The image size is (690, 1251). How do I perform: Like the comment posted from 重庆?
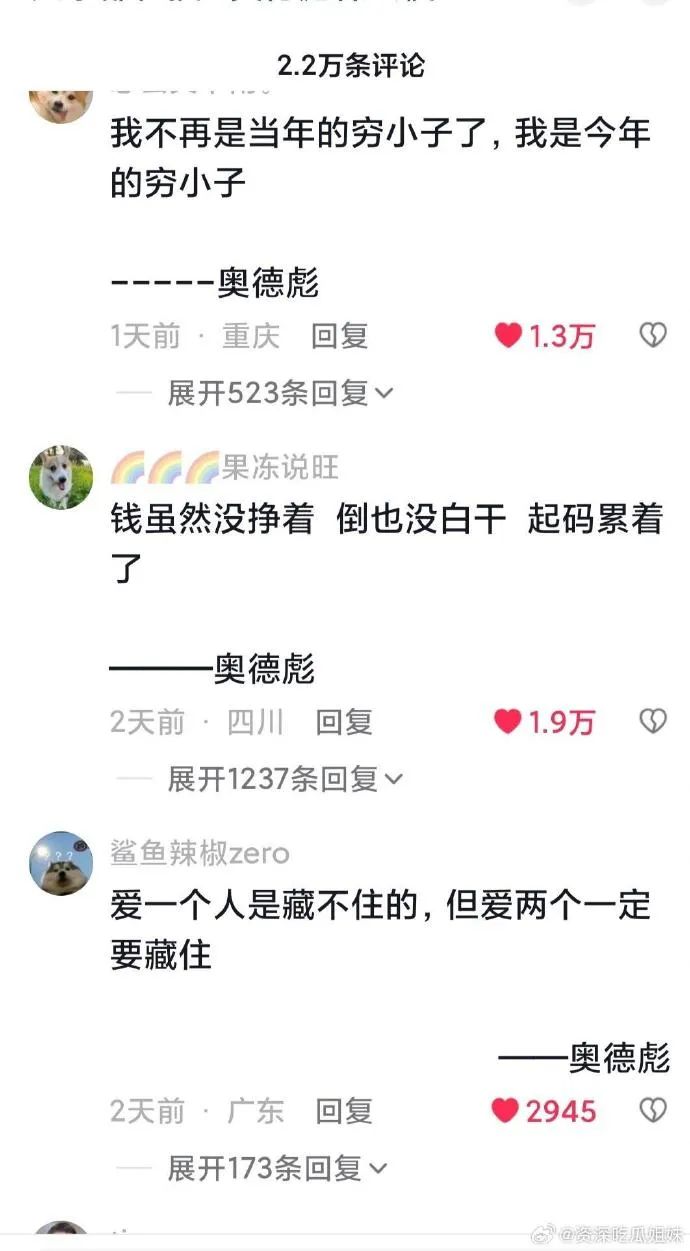509,336
